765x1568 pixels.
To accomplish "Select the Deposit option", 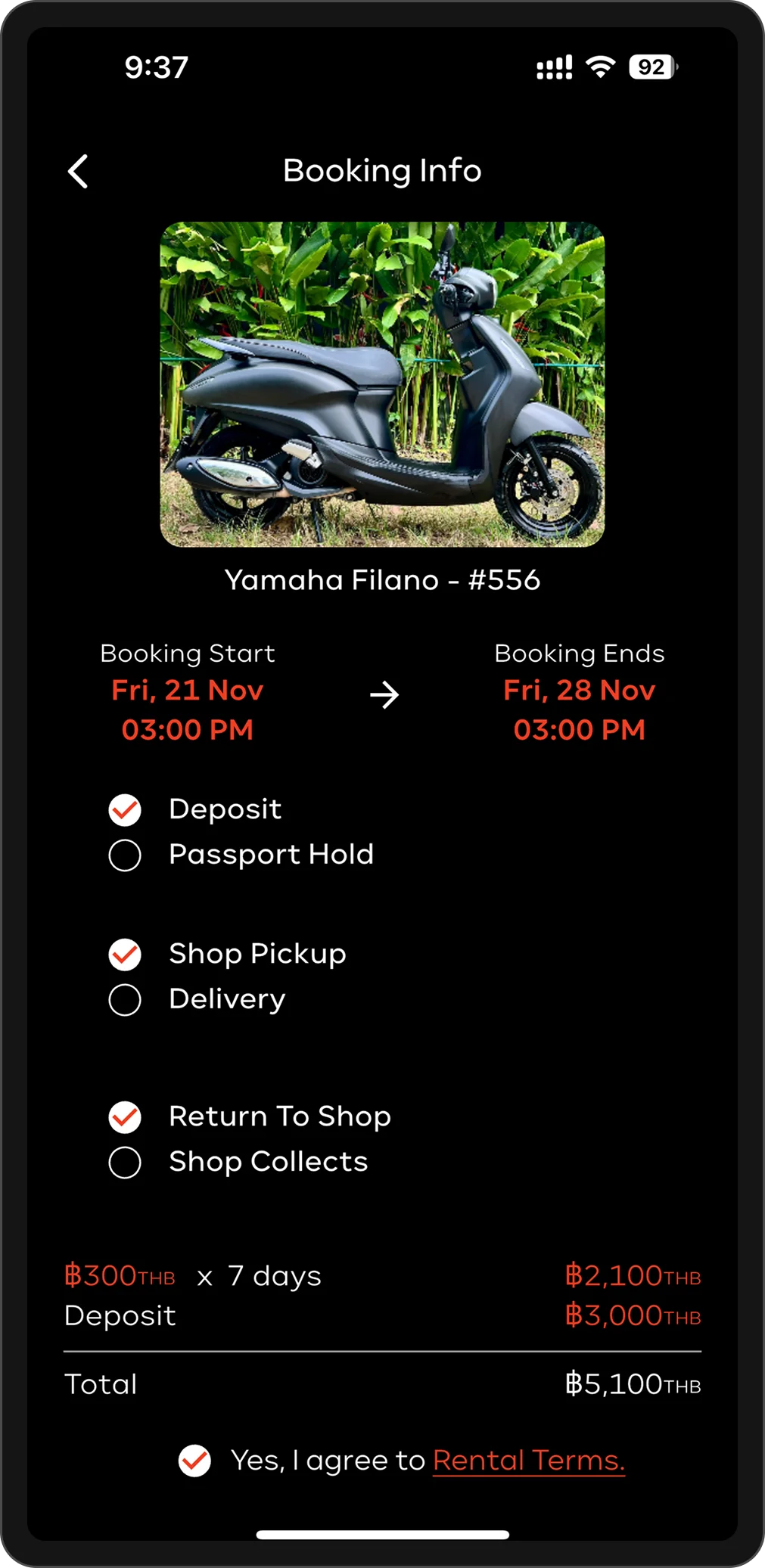I will [x=125, y=810].
